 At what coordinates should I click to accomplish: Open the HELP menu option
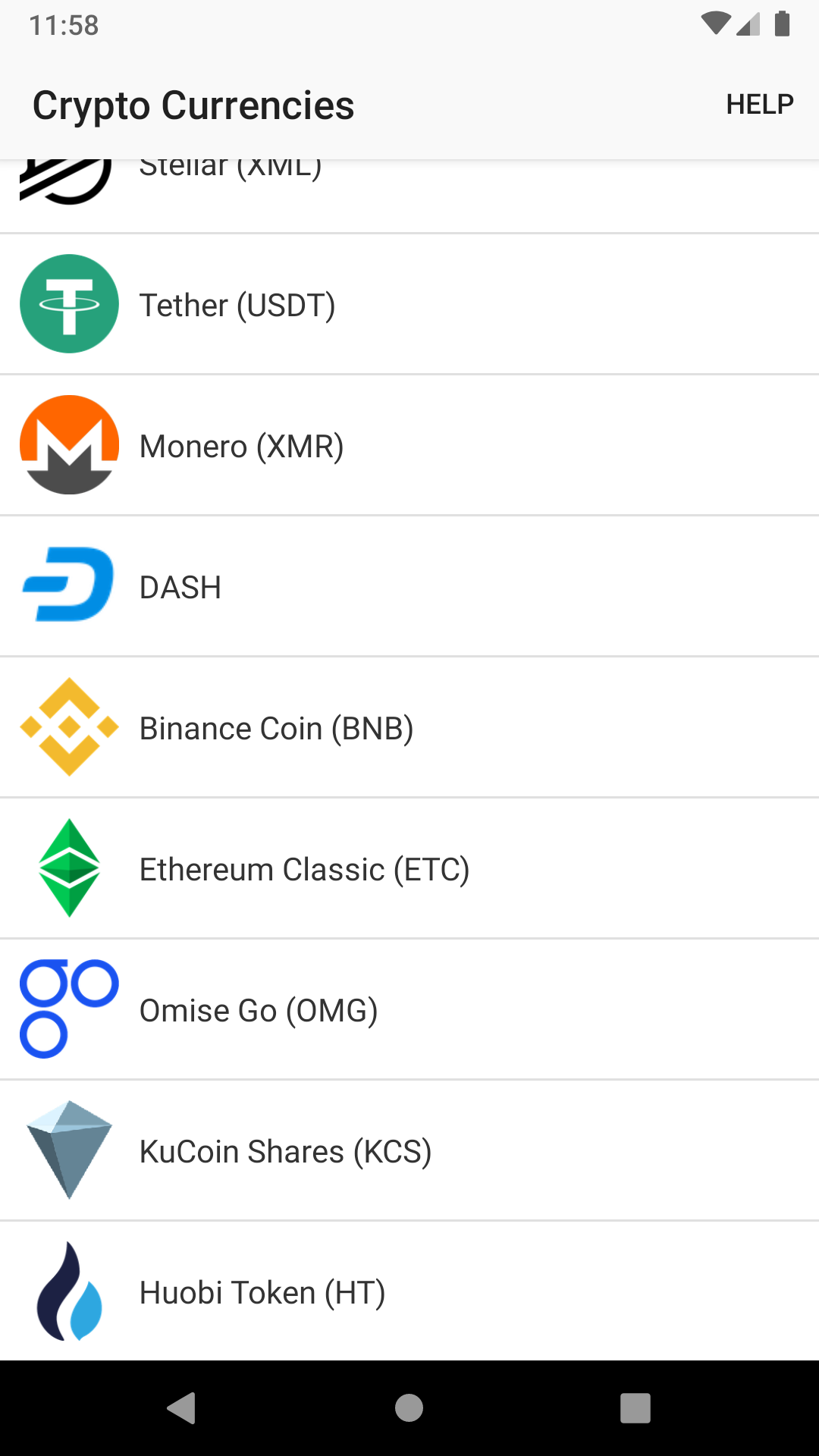click(759, 104)
